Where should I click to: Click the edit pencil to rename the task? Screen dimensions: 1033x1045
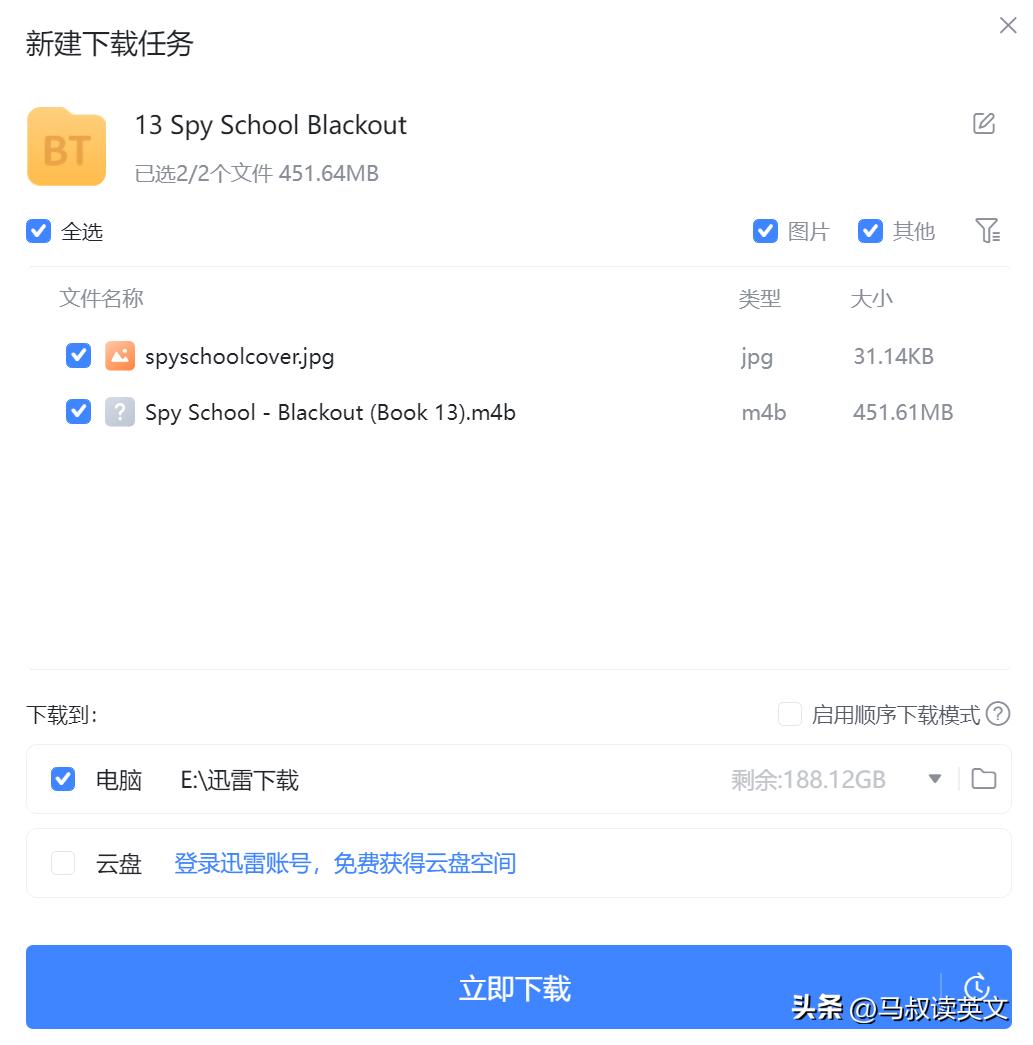coord(984,124)
